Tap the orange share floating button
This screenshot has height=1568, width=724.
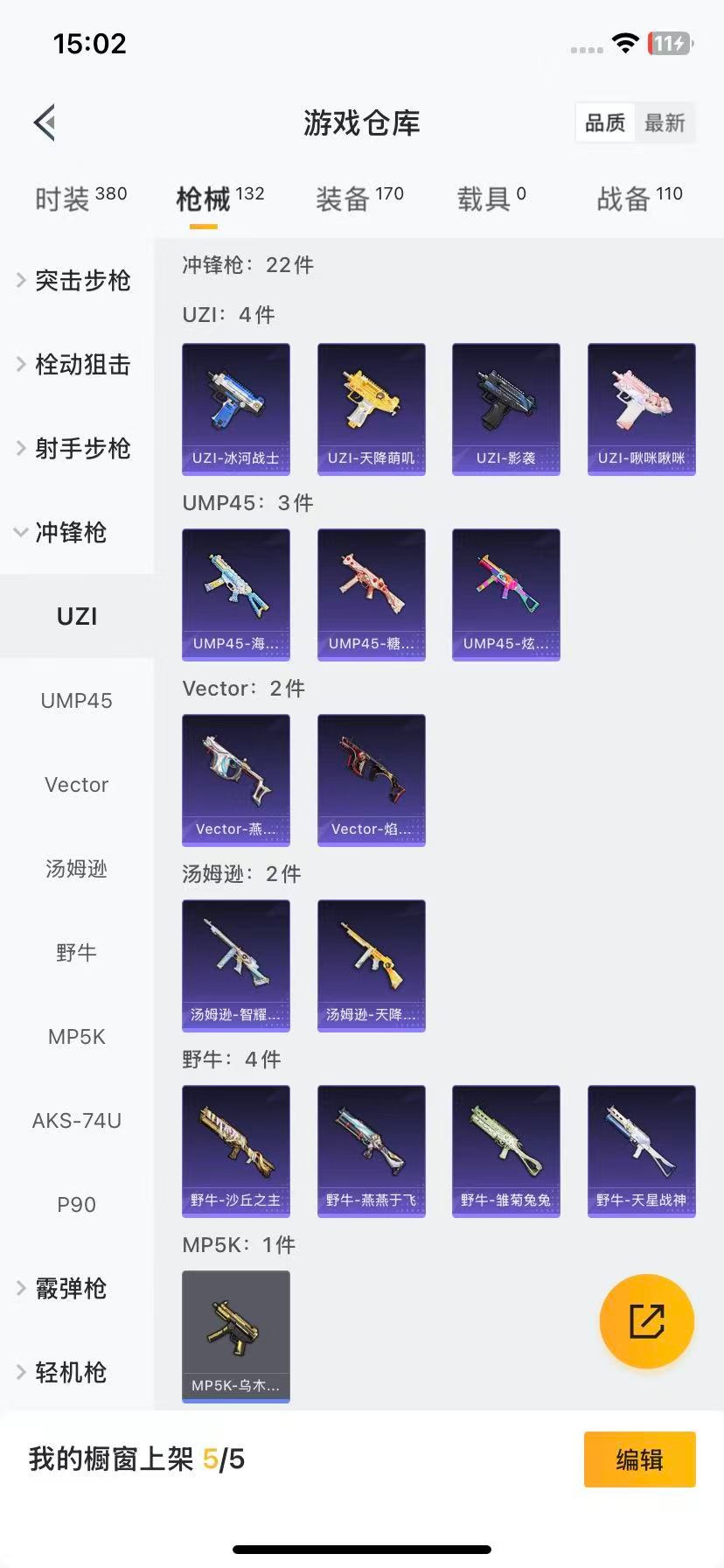[x=647, y=1321]
